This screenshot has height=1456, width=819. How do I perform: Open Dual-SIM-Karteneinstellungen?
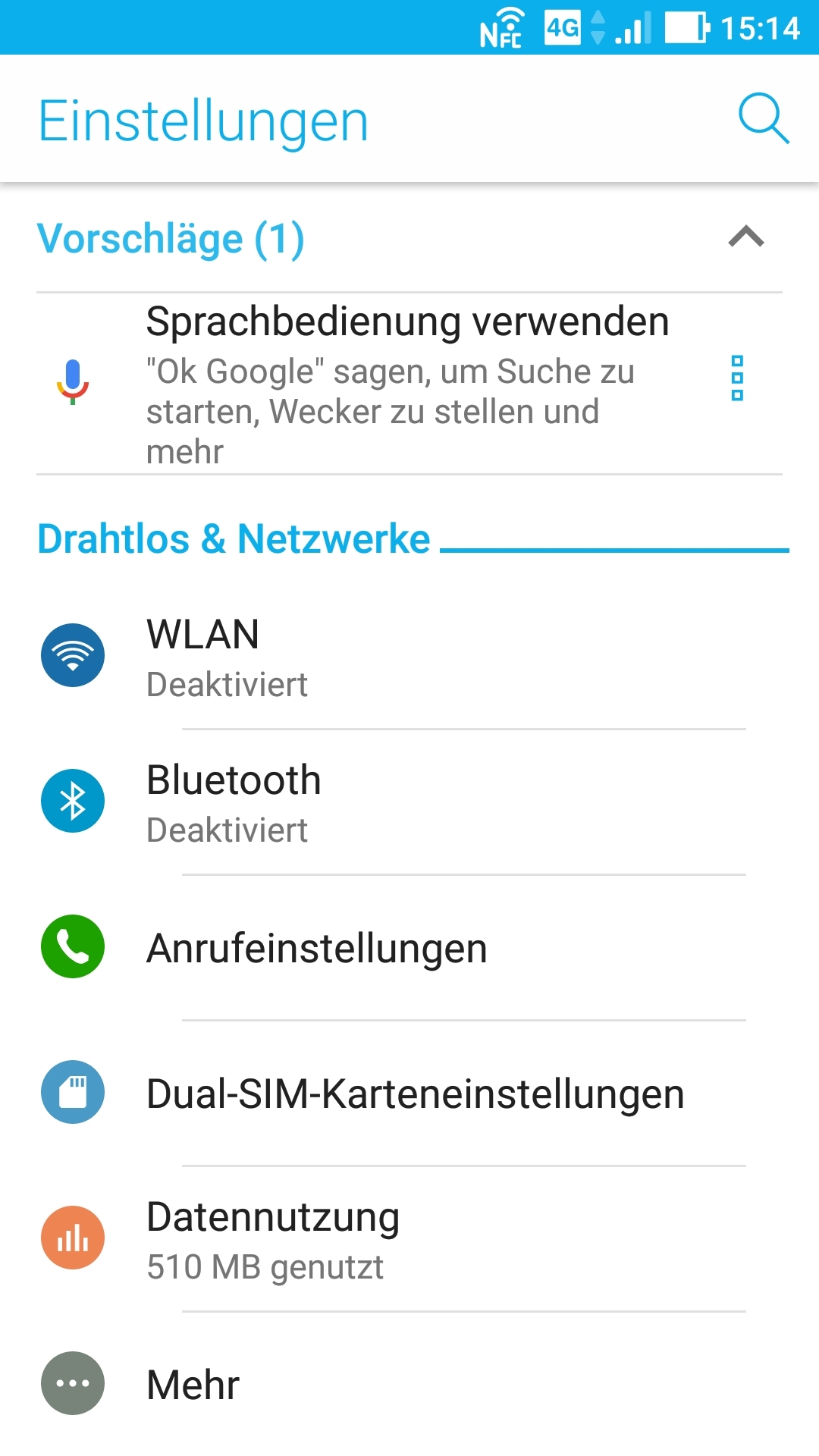tap(409, 1093)
